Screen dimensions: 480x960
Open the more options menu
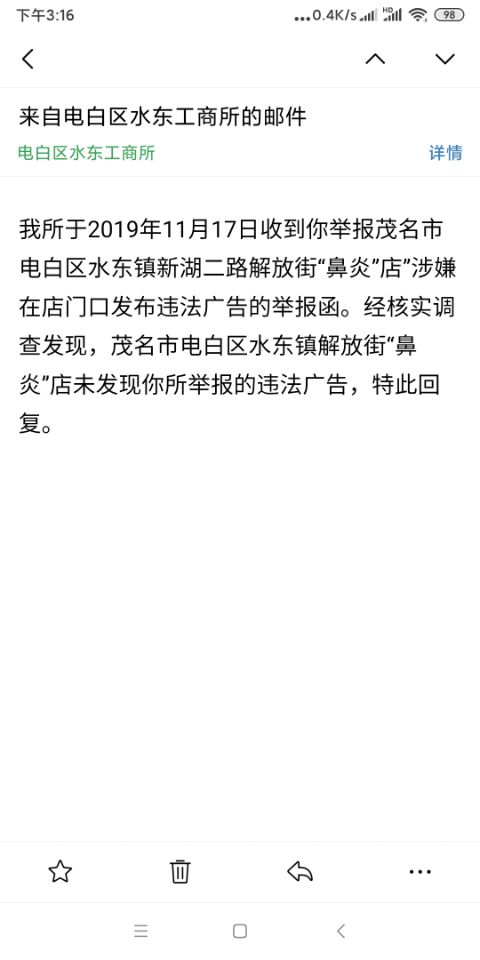[x=420, y=871]
